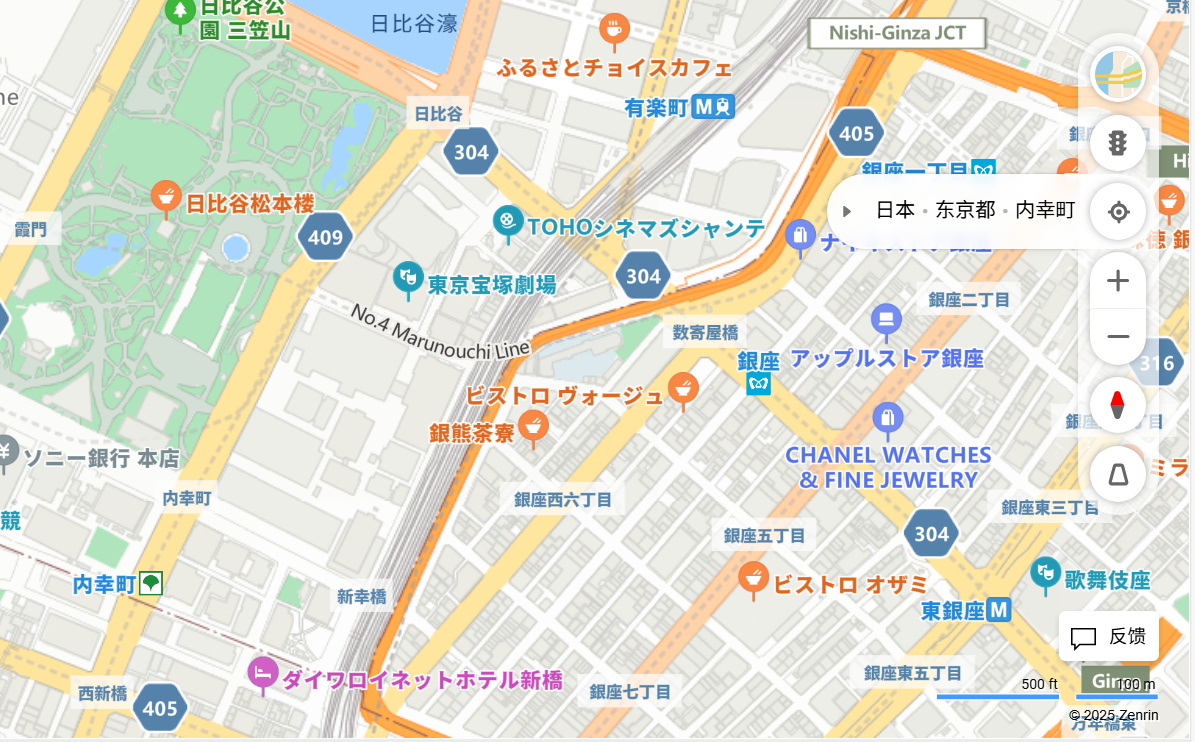
Task: Reset map orientation with the compass
Action: coord(1118,405)
